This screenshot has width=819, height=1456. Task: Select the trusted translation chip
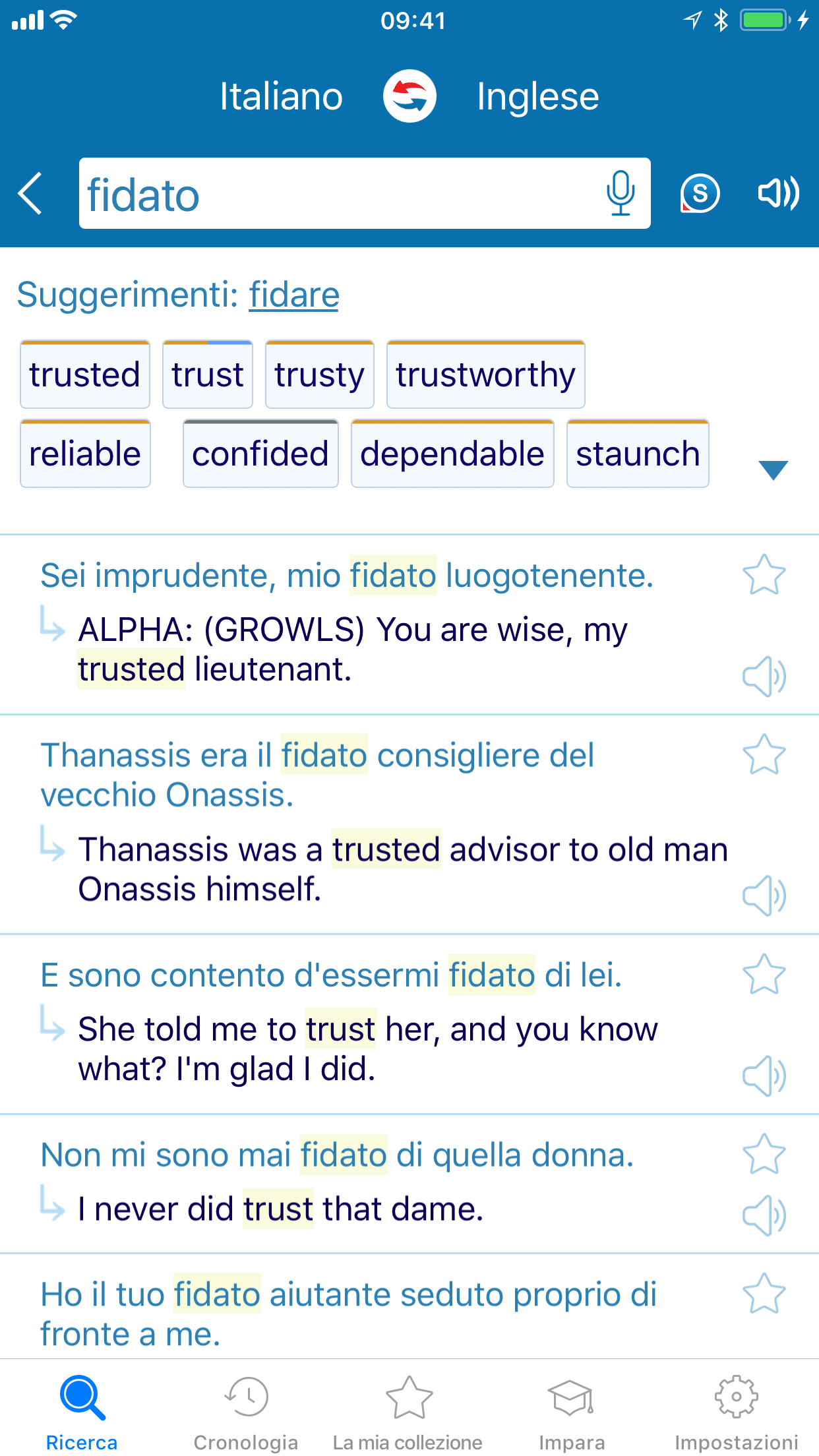coord(85,375)
